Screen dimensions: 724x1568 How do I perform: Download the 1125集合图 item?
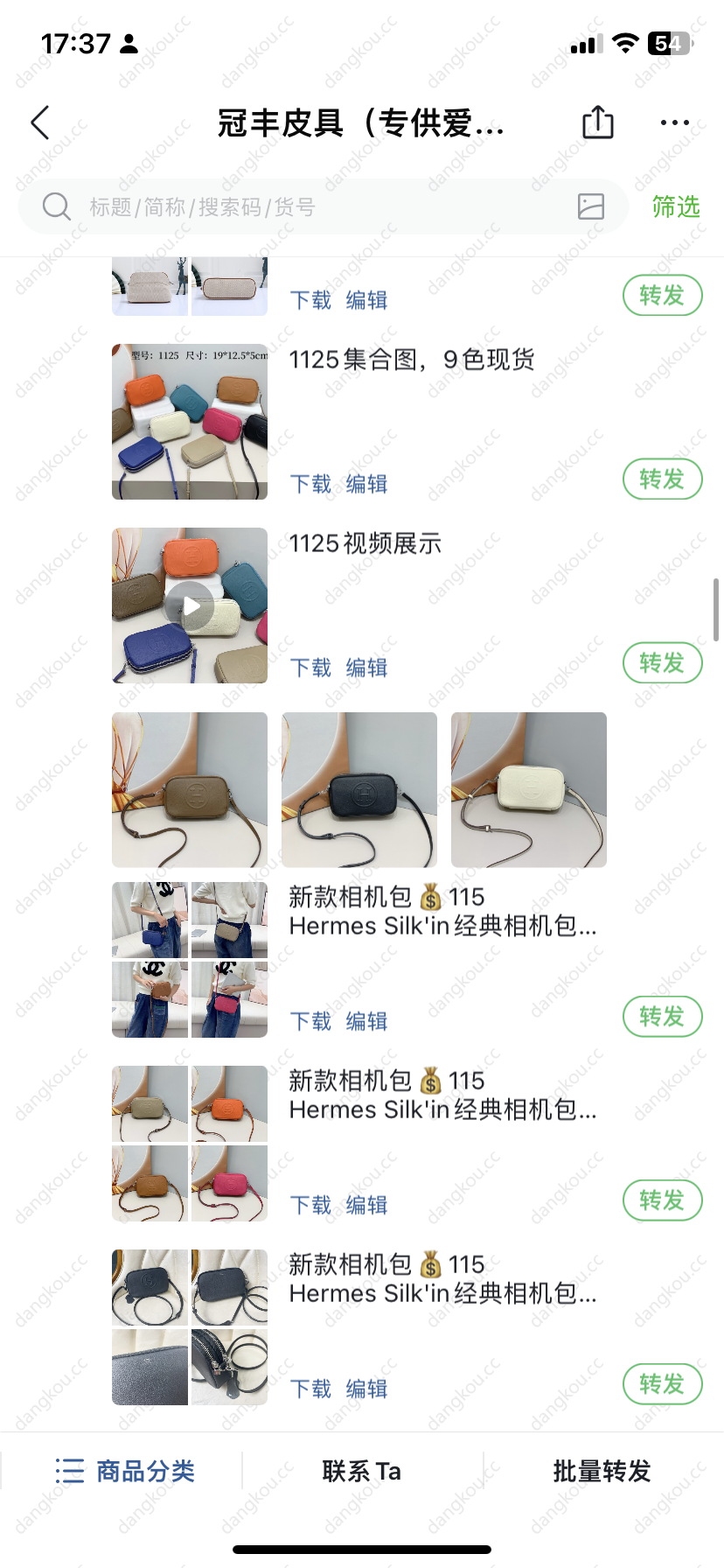coord(310,484)
